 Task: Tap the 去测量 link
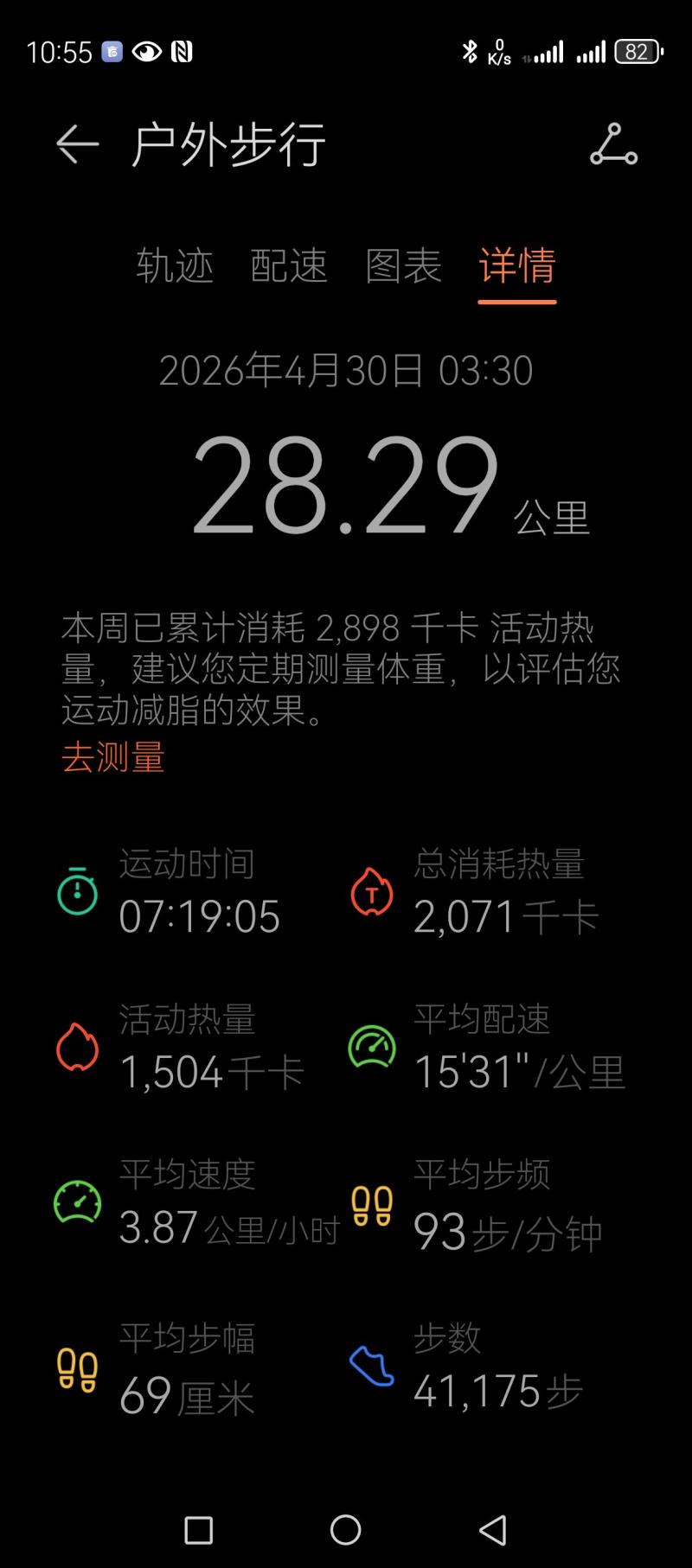point(113,757)
